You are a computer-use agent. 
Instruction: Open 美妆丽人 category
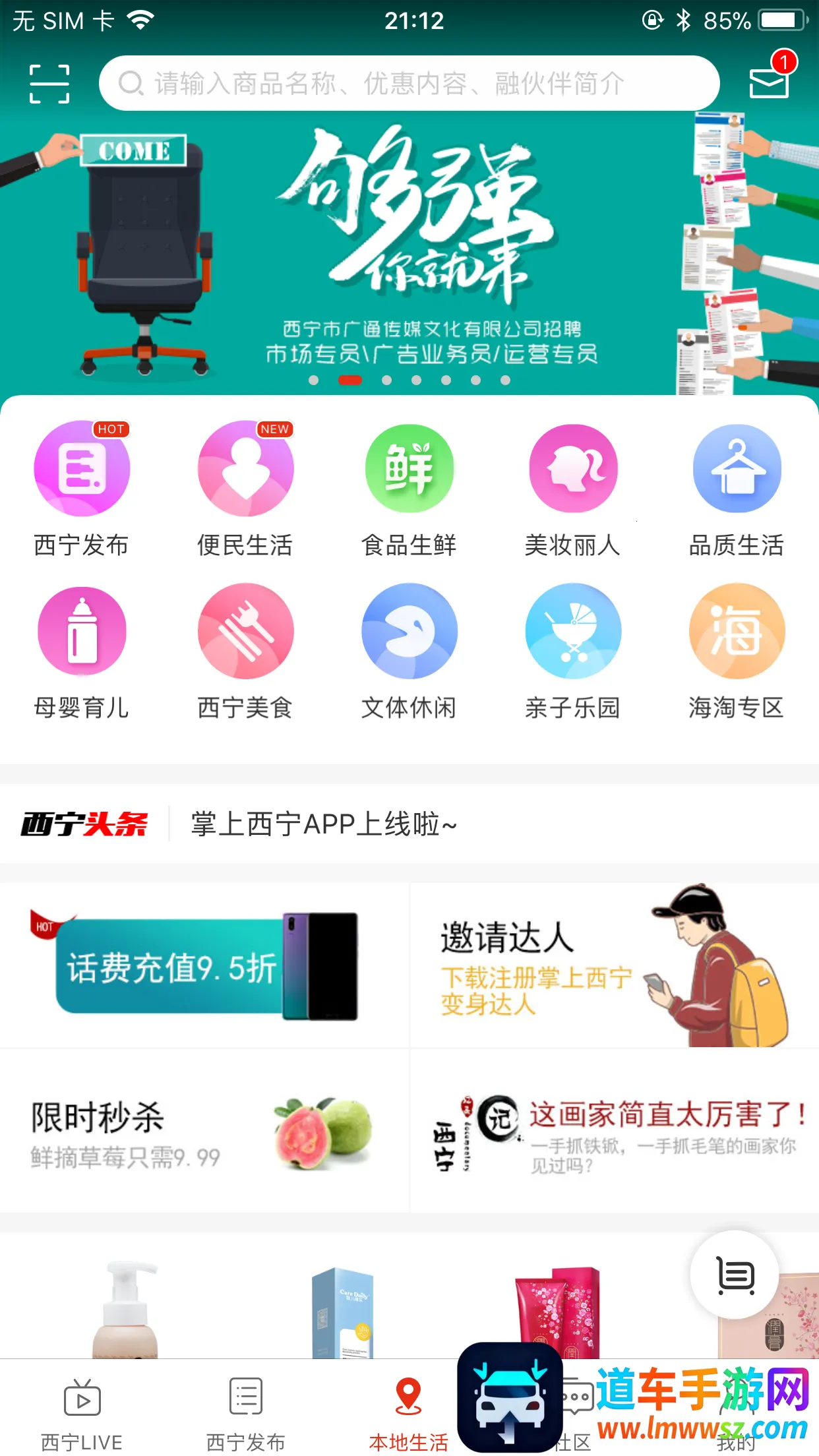(572, 489)
